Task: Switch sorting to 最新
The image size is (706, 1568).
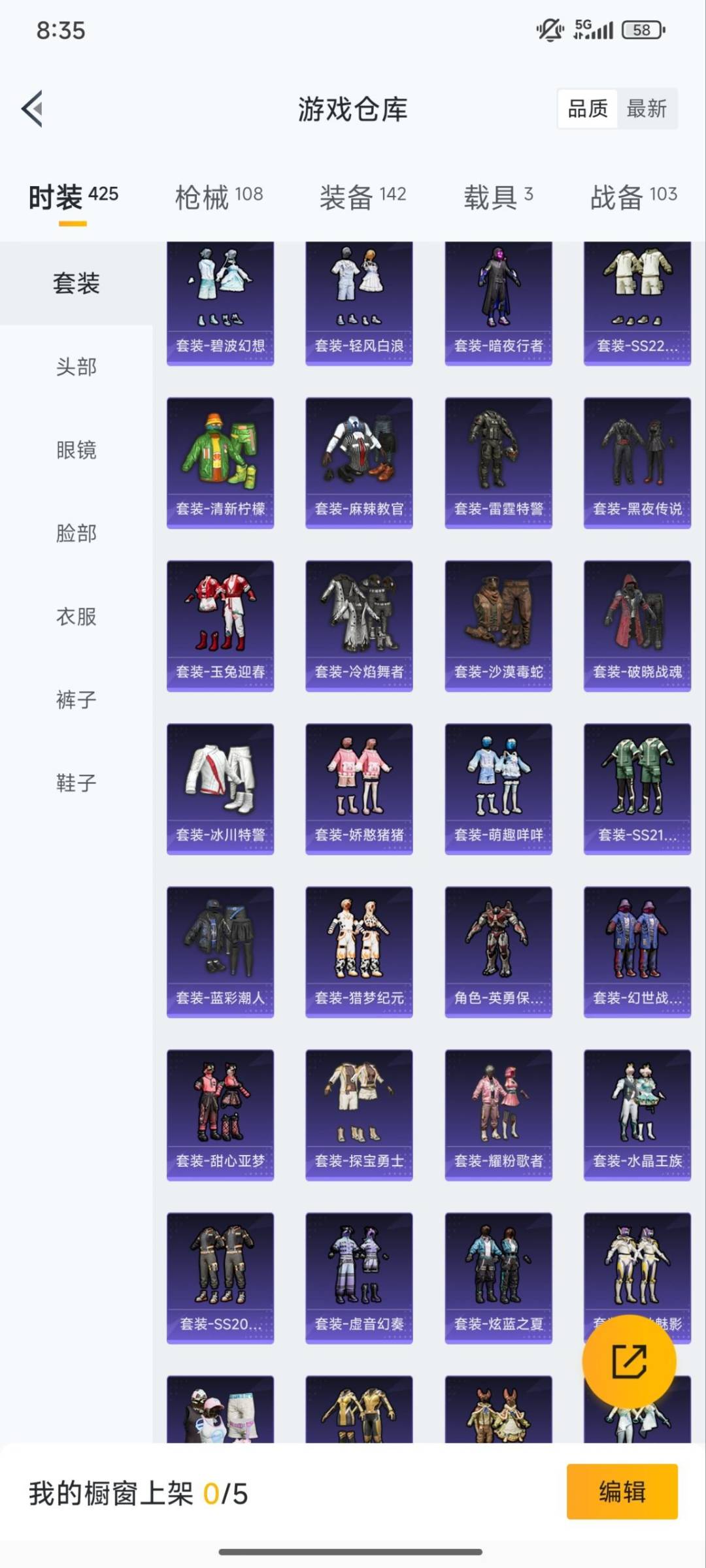Action: pyautogui.click(x=647, y=109)
